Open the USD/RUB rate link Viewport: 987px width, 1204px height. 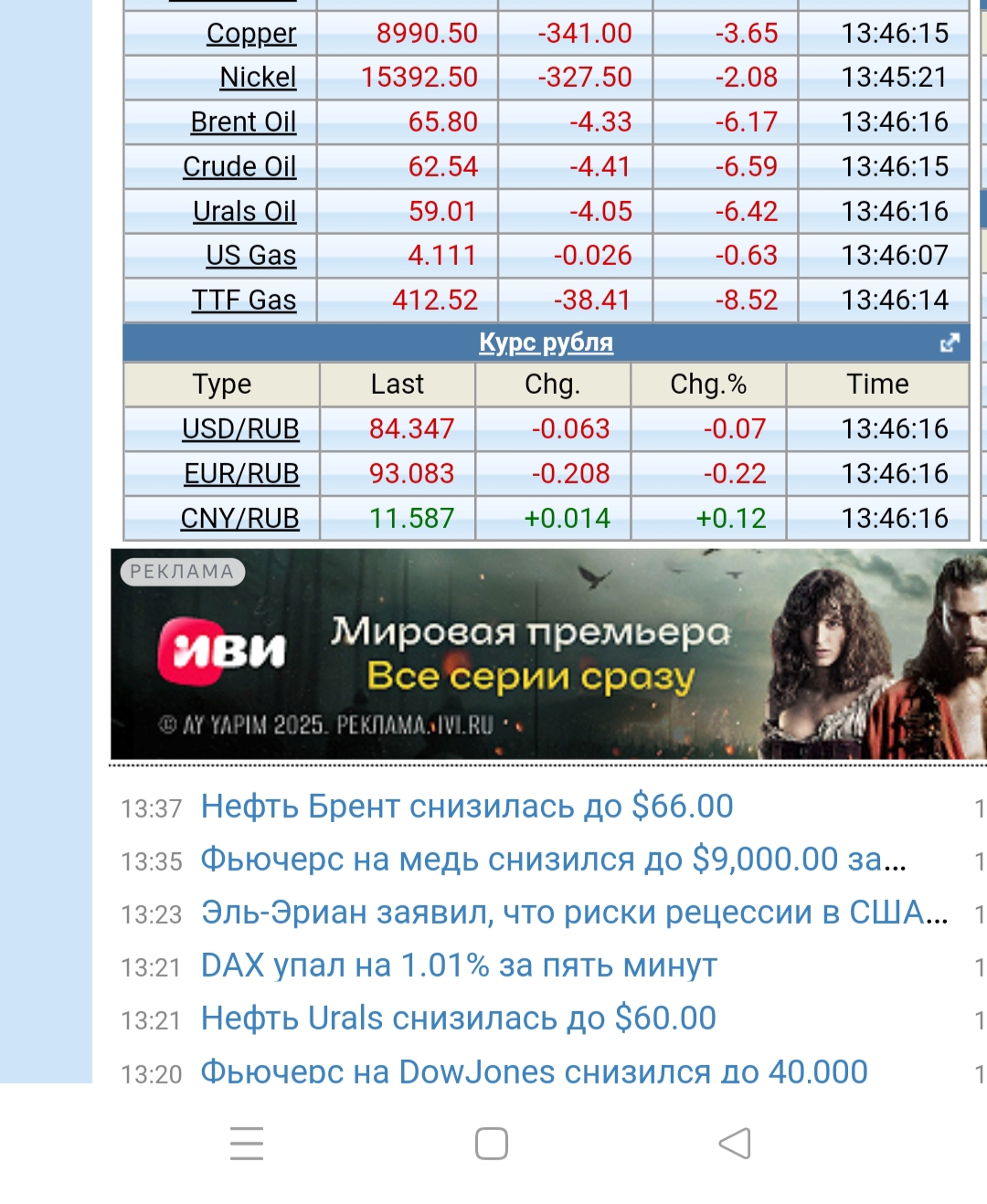[x=240, y=429]
